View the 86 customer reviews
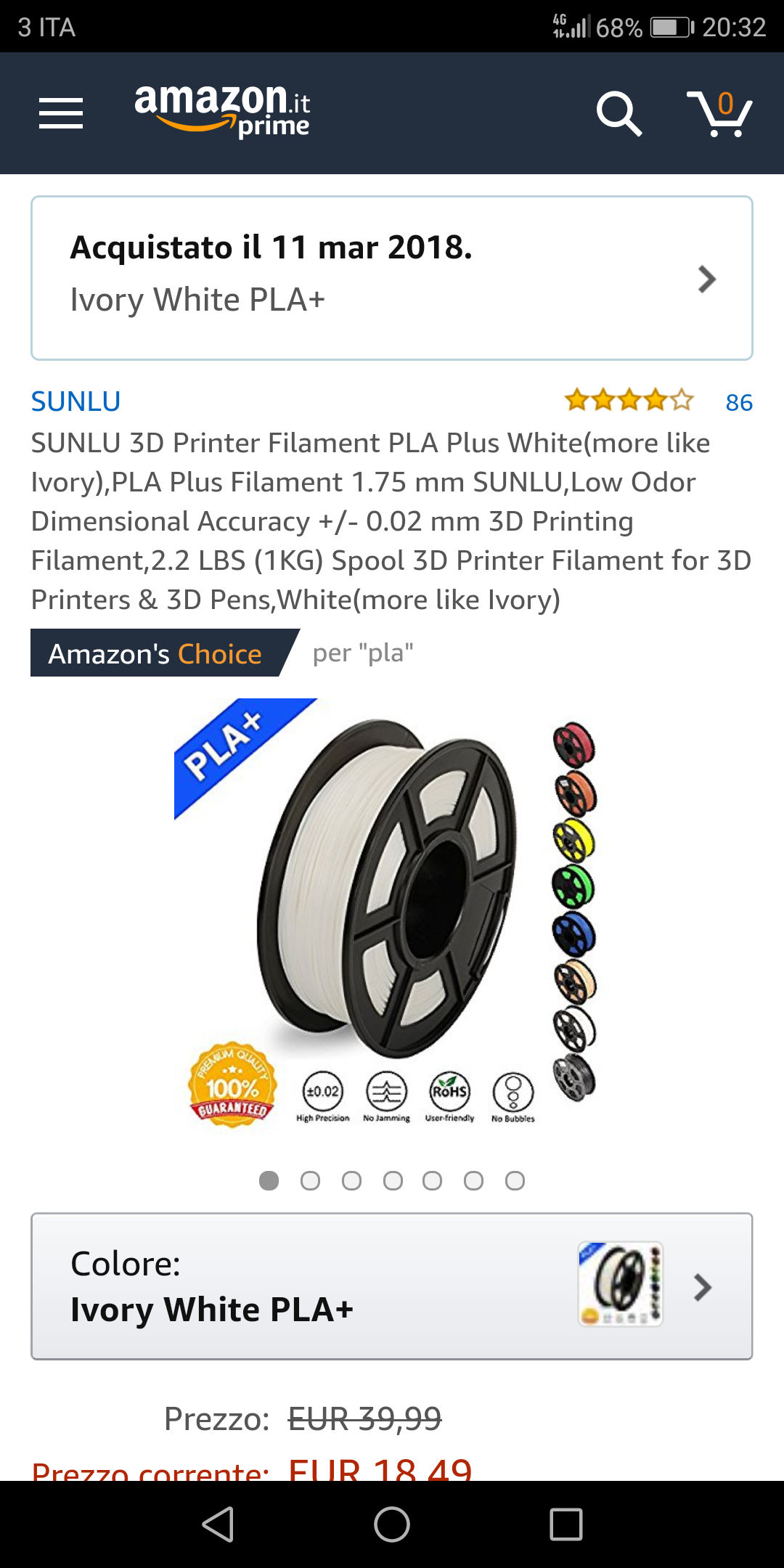The width and height of the screenshot is (784, 1568). click(739, 402)
